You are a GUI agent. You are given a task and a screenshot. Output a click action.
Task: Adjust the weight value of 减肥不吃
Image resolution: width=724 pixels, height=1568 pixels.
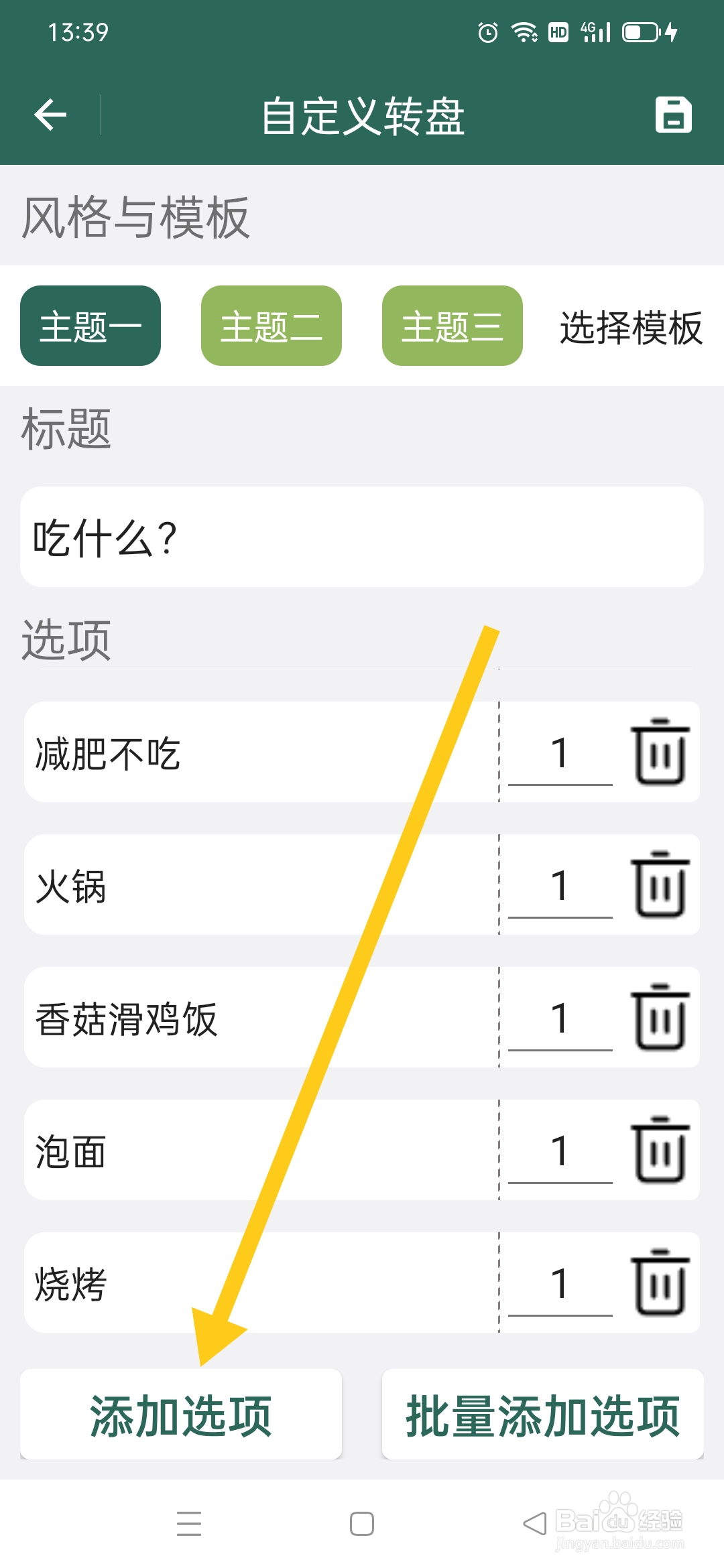[562, 752]
